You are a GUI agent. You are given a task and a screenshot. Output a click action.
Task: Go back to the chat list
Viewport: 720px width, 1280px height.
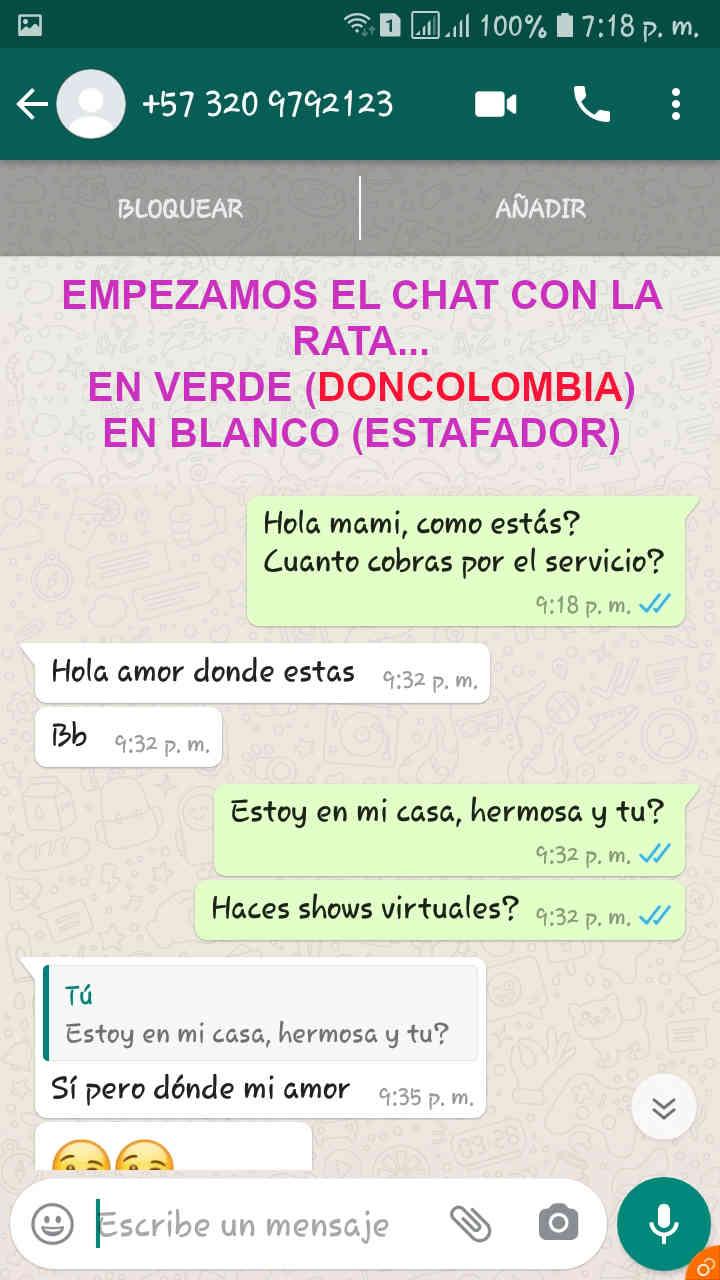point(32,104)
